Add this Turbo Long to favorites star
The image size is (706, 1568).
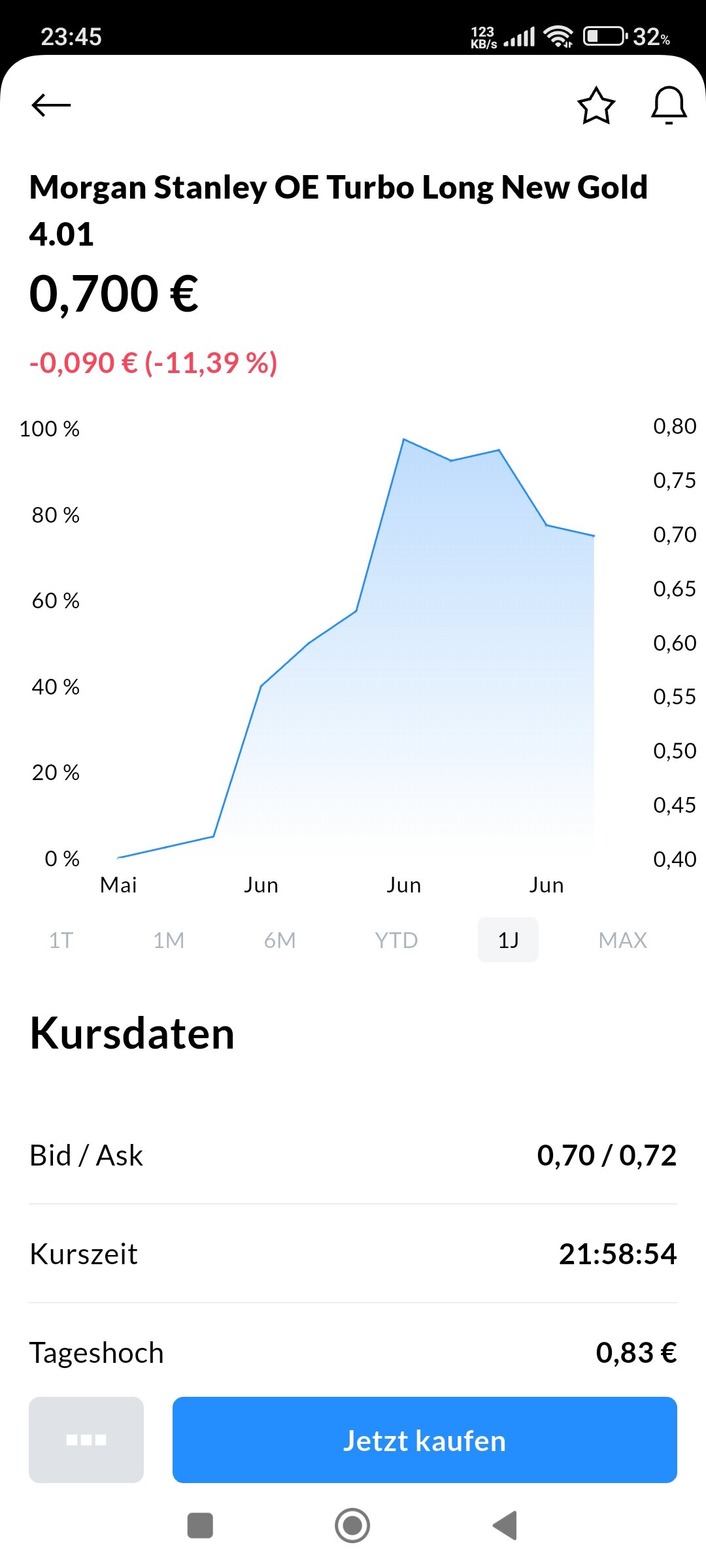[596, 105]
